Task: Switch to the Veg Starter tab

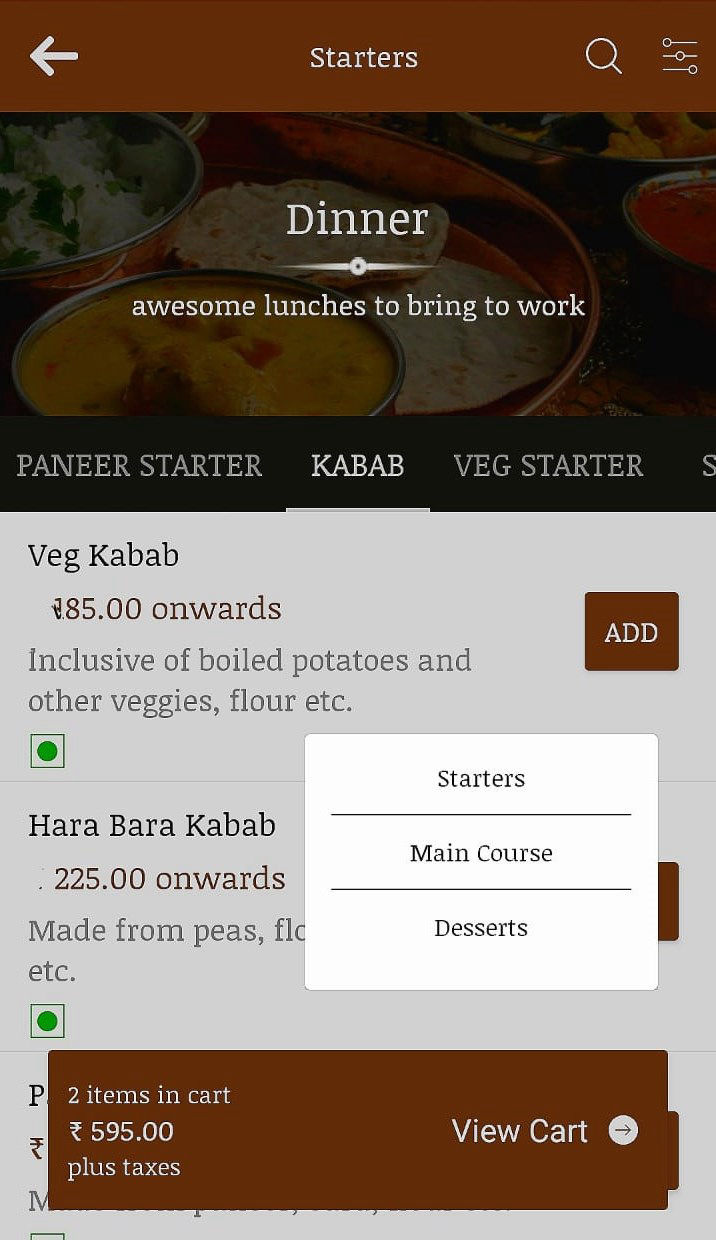Action: click(548, 465)
